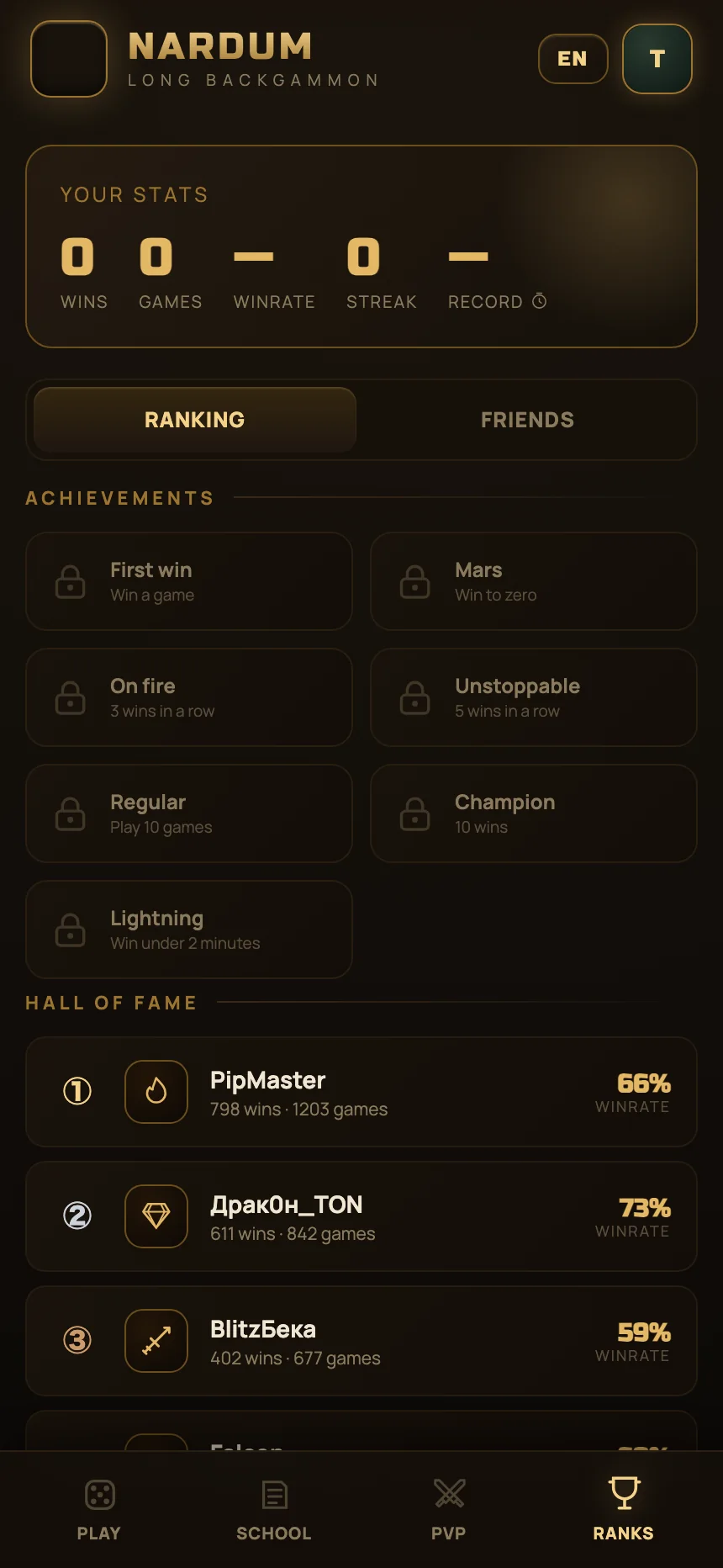
Task: Open the School tab
Action: 274,1509
